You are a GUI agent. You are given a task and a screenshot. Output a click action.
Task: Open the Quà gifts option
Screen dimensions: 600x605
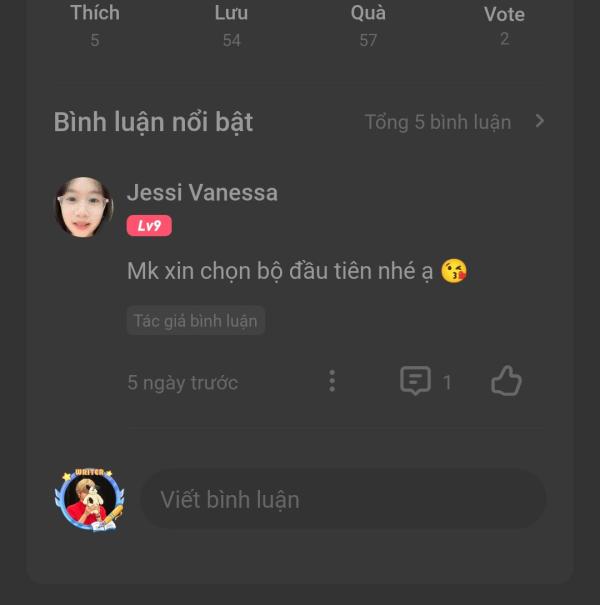(x=368, y=24)
